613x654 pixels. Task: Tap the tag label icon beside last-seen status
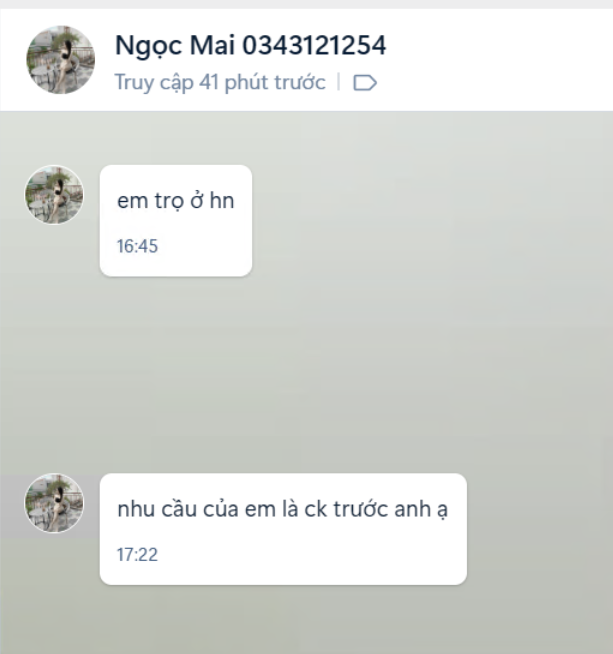(365, 83)
